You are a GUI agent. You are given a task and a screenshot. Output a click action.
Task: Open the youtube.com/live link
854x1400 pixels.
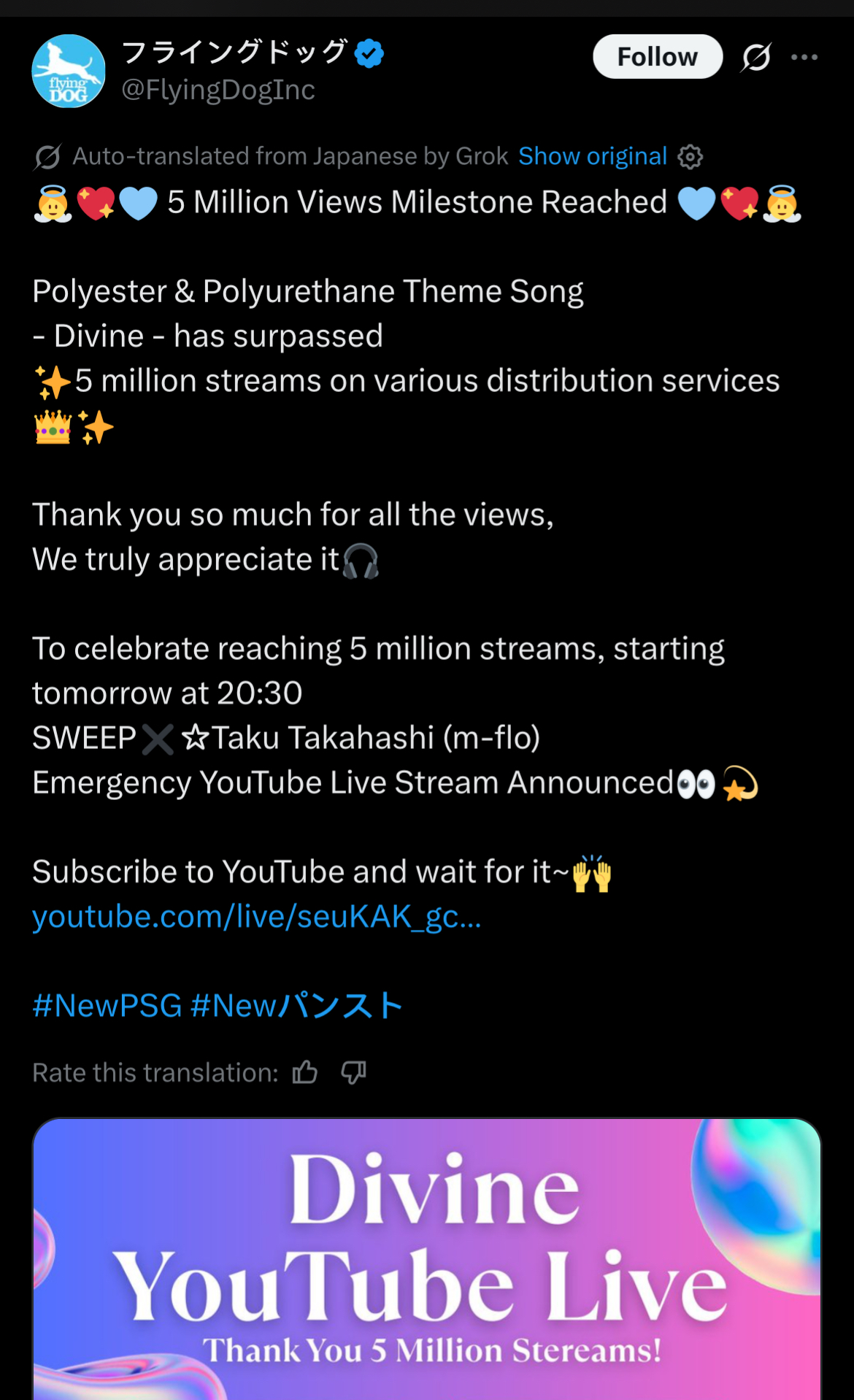(x=257, y=917)
